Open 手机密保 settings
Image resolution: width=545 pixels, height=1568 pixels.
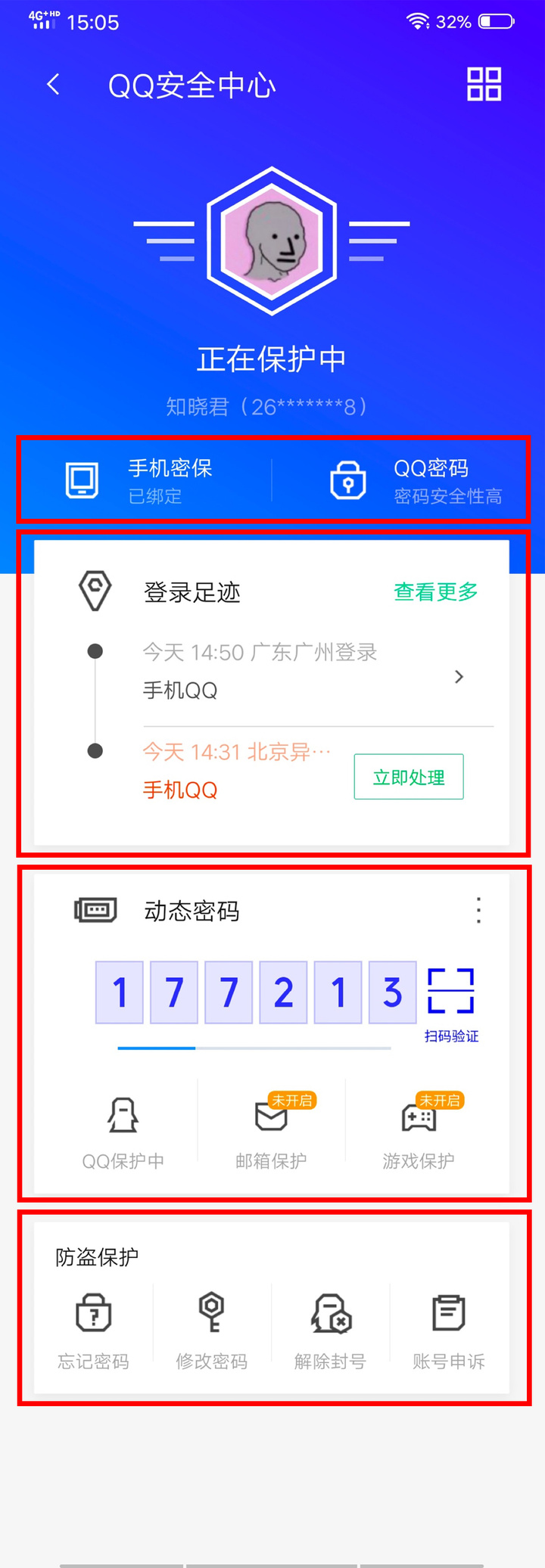[x=144, y=480]
